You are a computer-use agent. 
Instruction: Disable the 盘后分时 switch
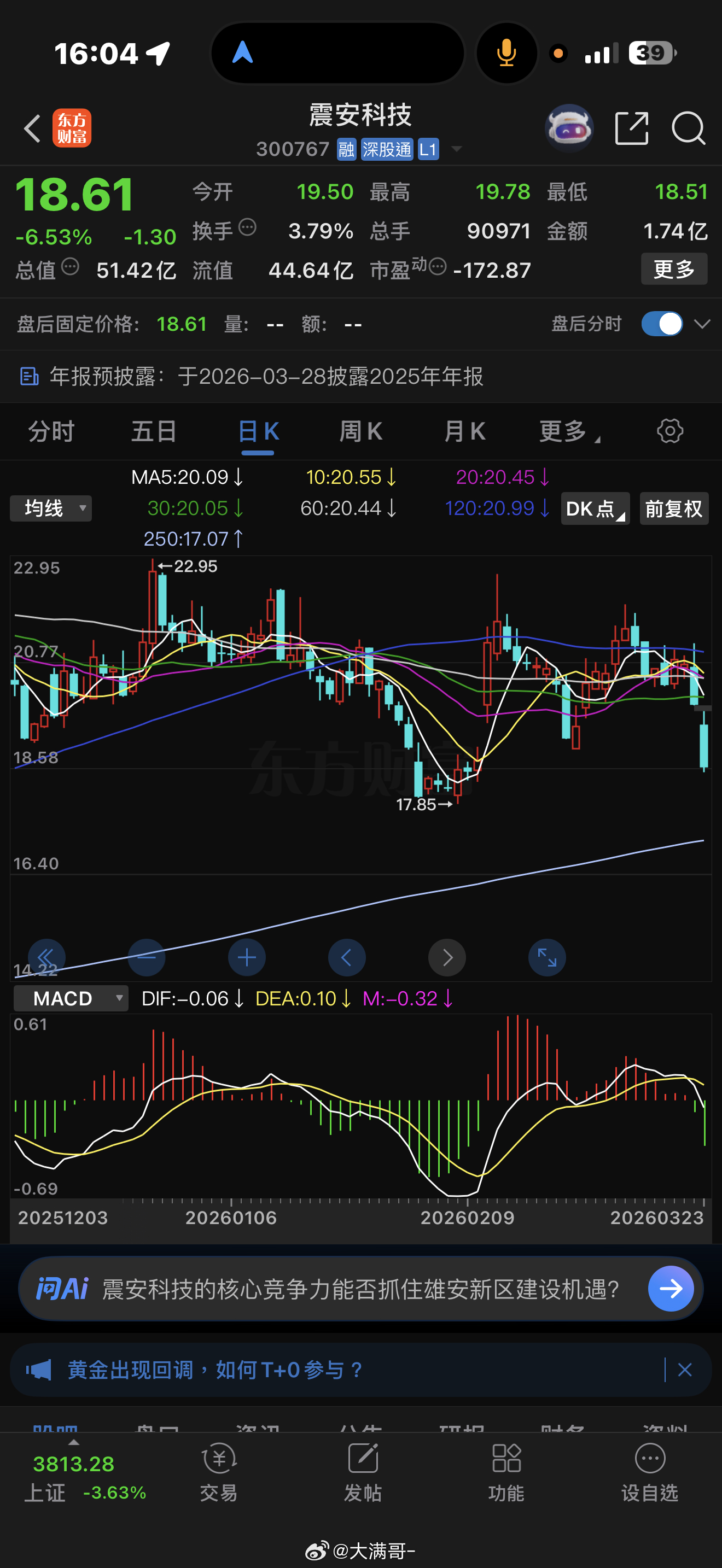[x=661, y=324]
